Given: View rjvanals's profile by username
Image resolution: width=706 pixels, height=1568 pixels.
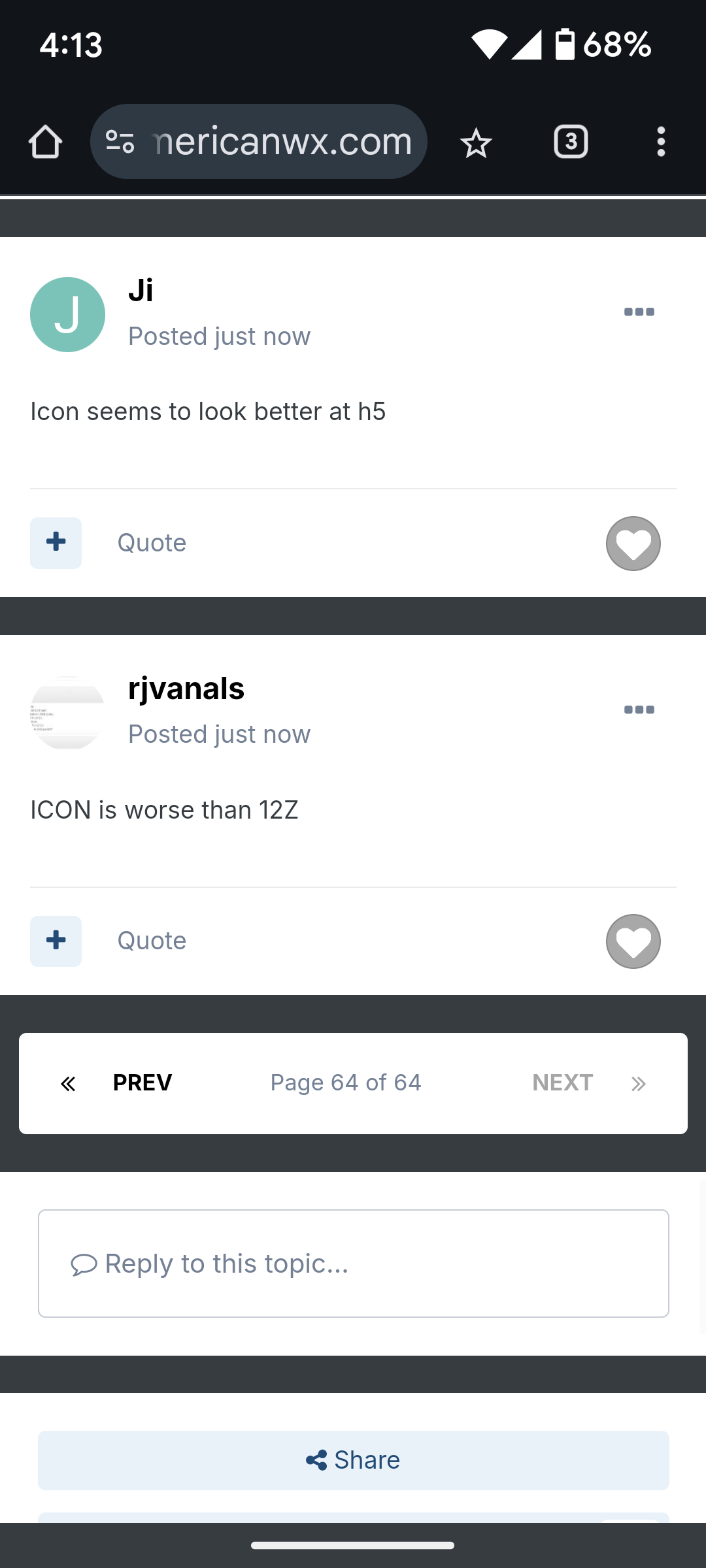Looking at the screenshot, I should tap(186, 689).
